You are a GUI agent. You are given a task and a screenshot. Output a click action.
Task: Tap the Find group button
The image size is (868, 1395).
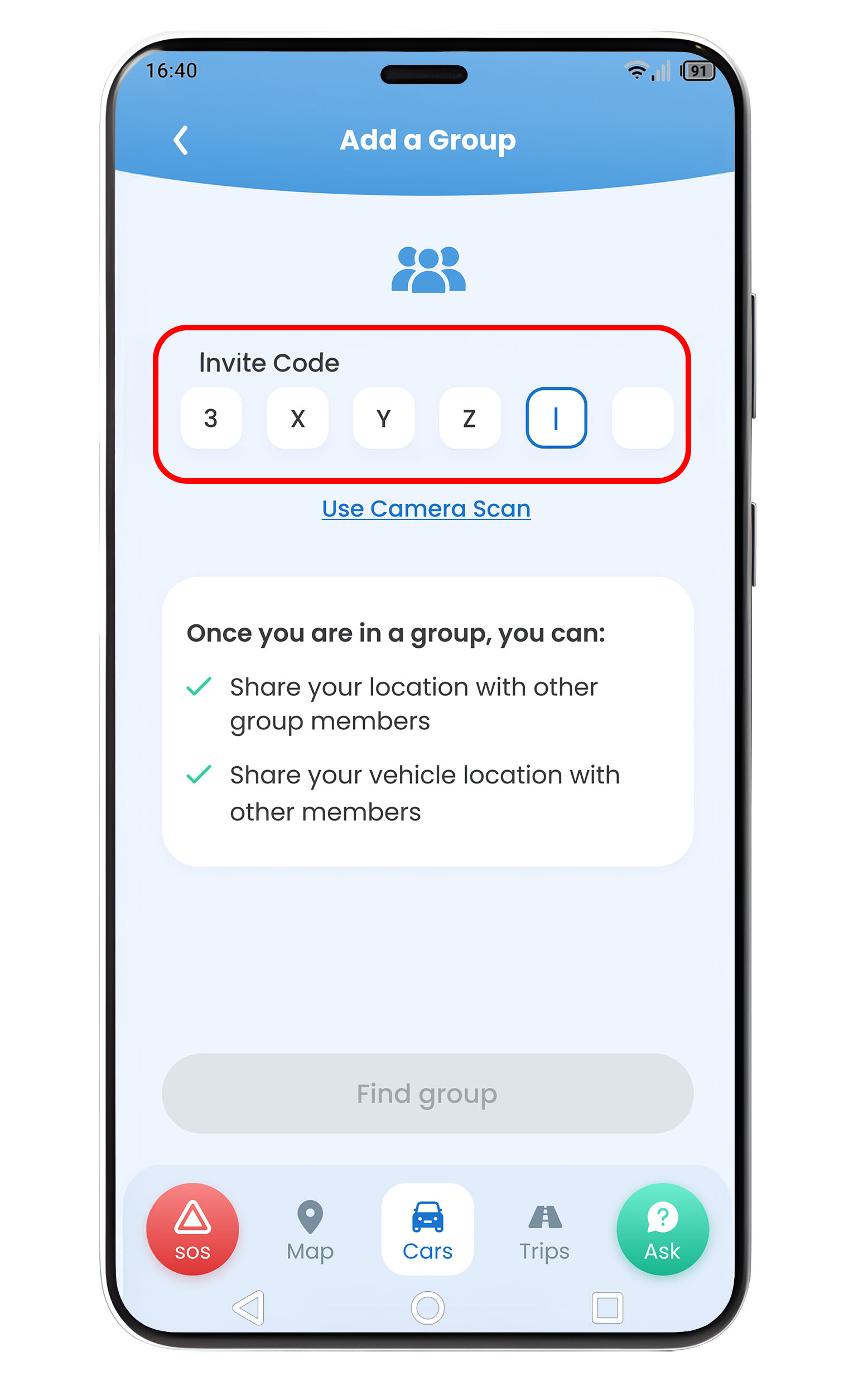[x=427, y=1094]
